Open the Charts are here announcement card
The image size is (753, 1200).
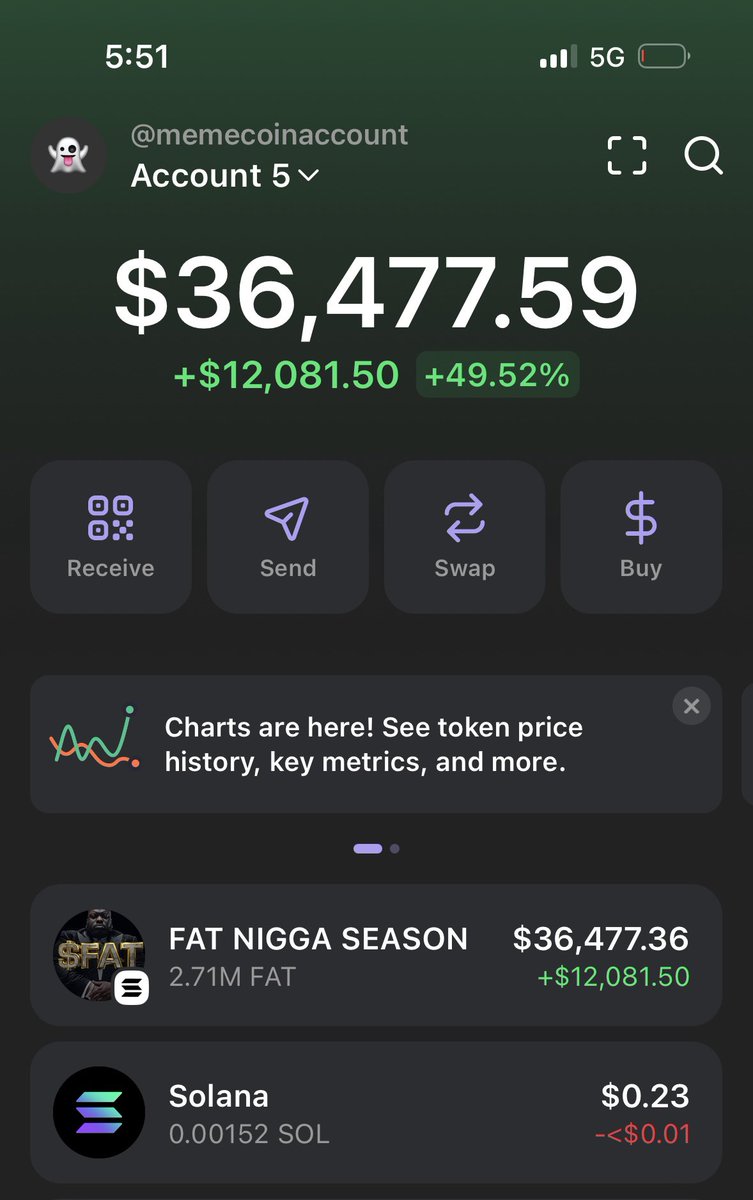[x=376, y=744]
